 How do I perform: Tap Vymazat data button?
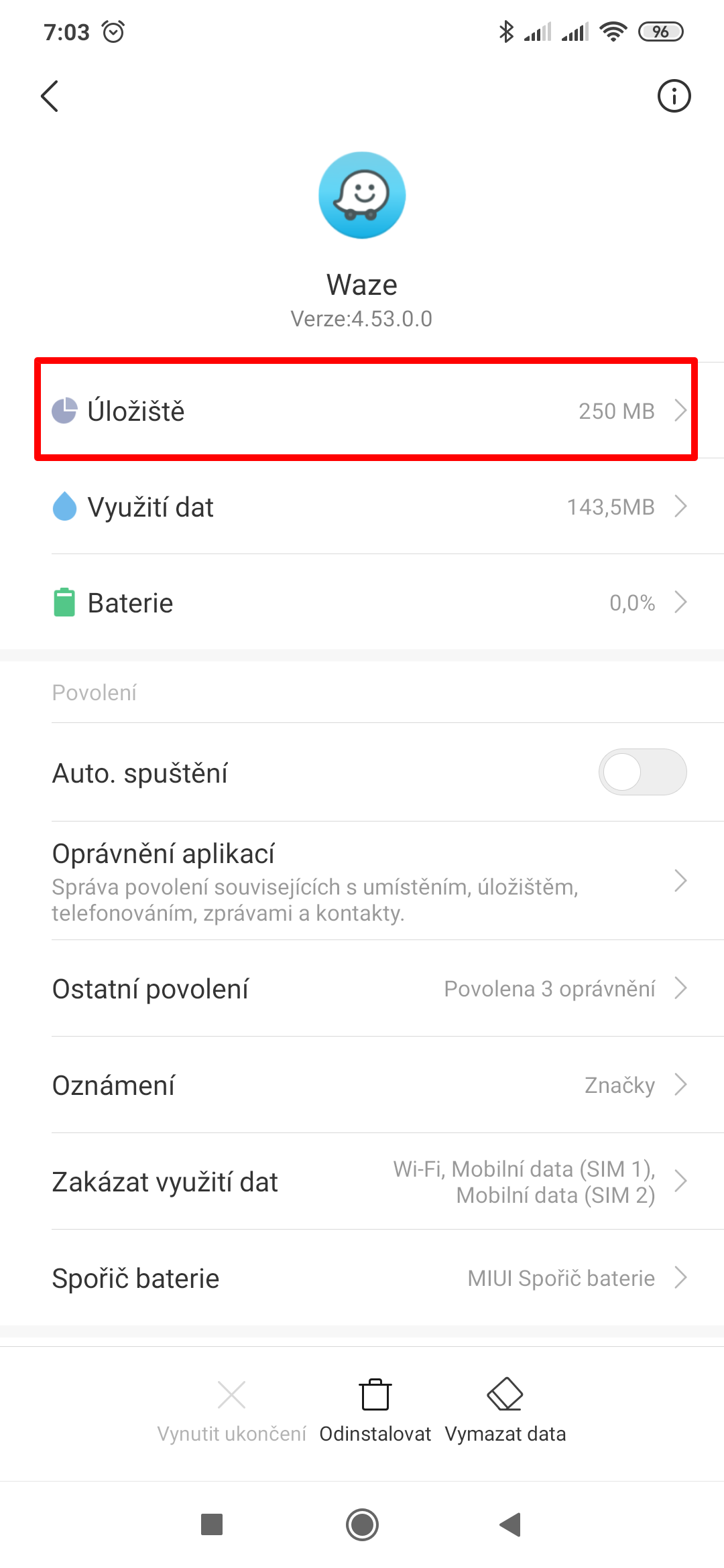tap(505, 1411)
